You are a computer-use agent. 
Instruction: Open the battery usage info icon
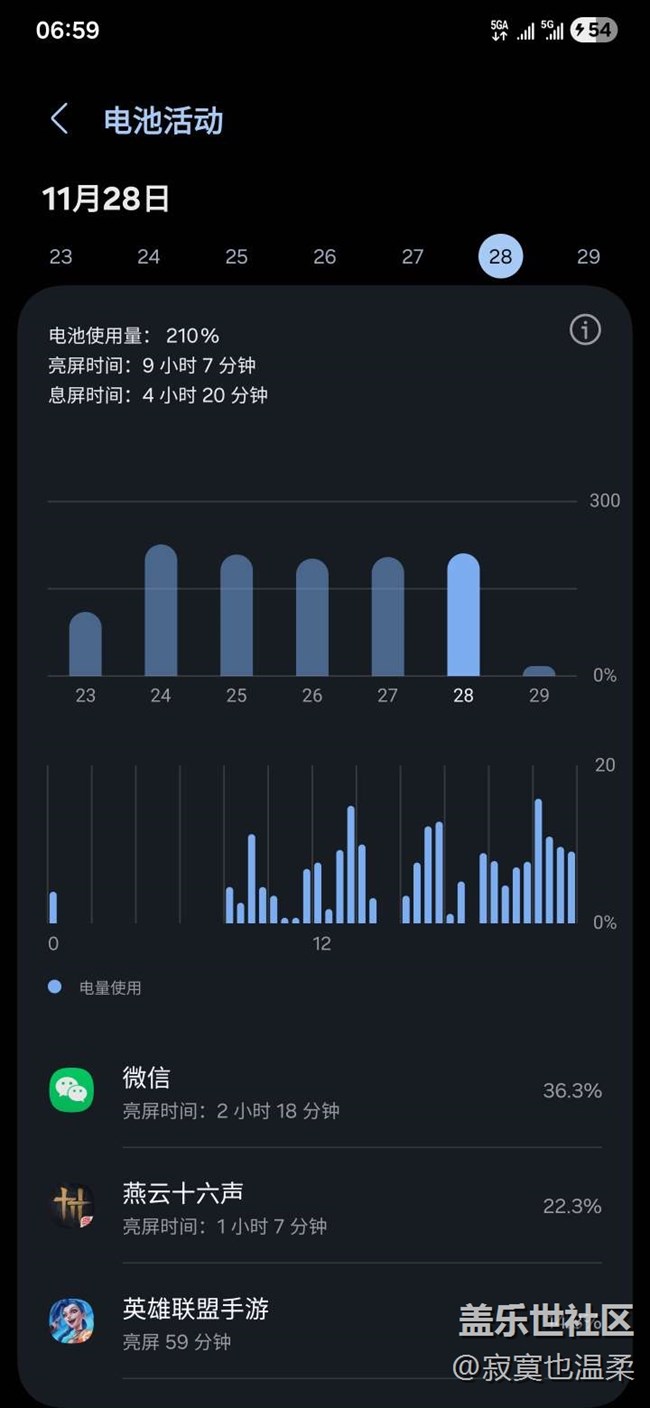coord(585,329)
